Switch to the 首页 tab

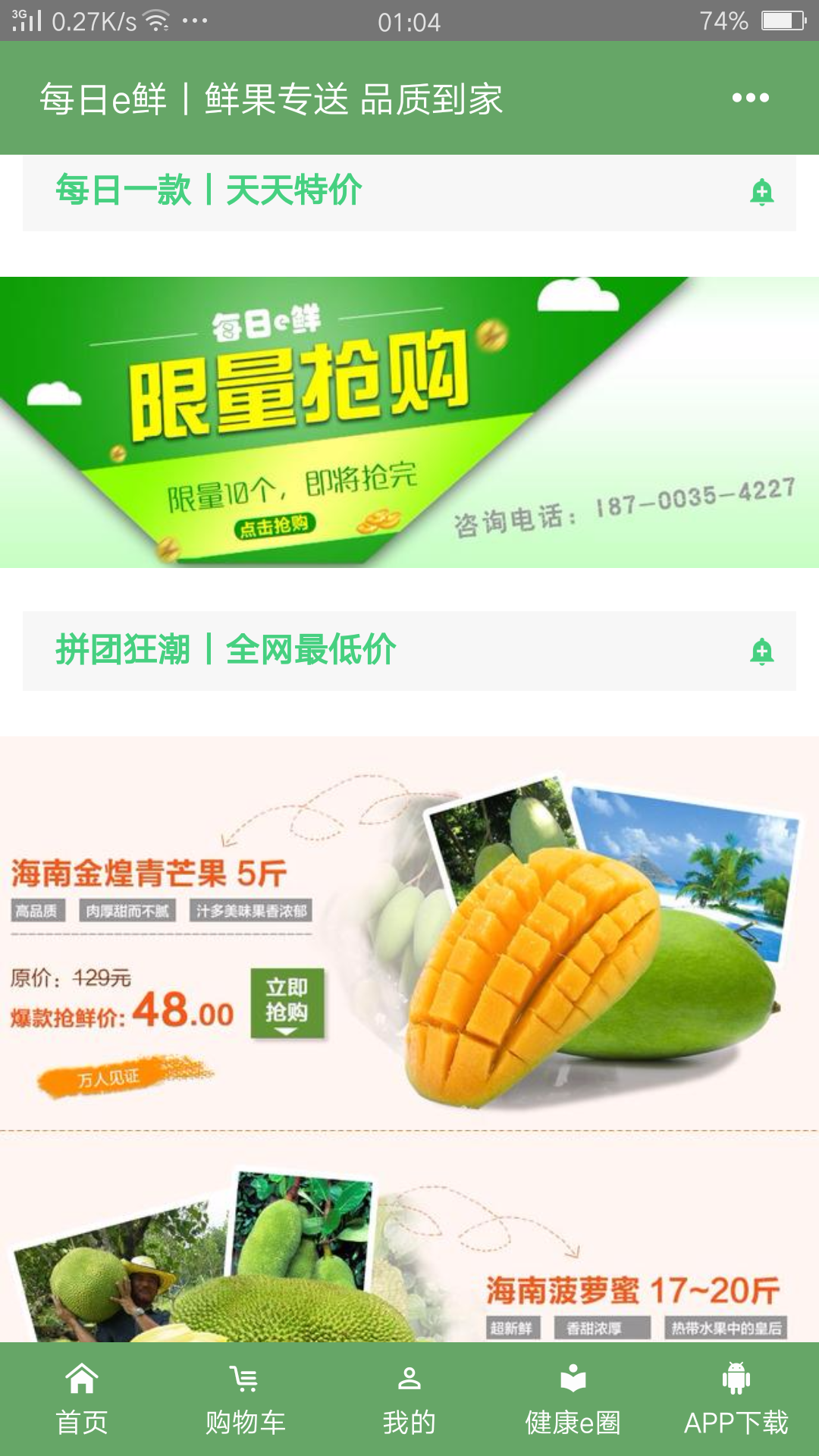(x=82, y=1399)
